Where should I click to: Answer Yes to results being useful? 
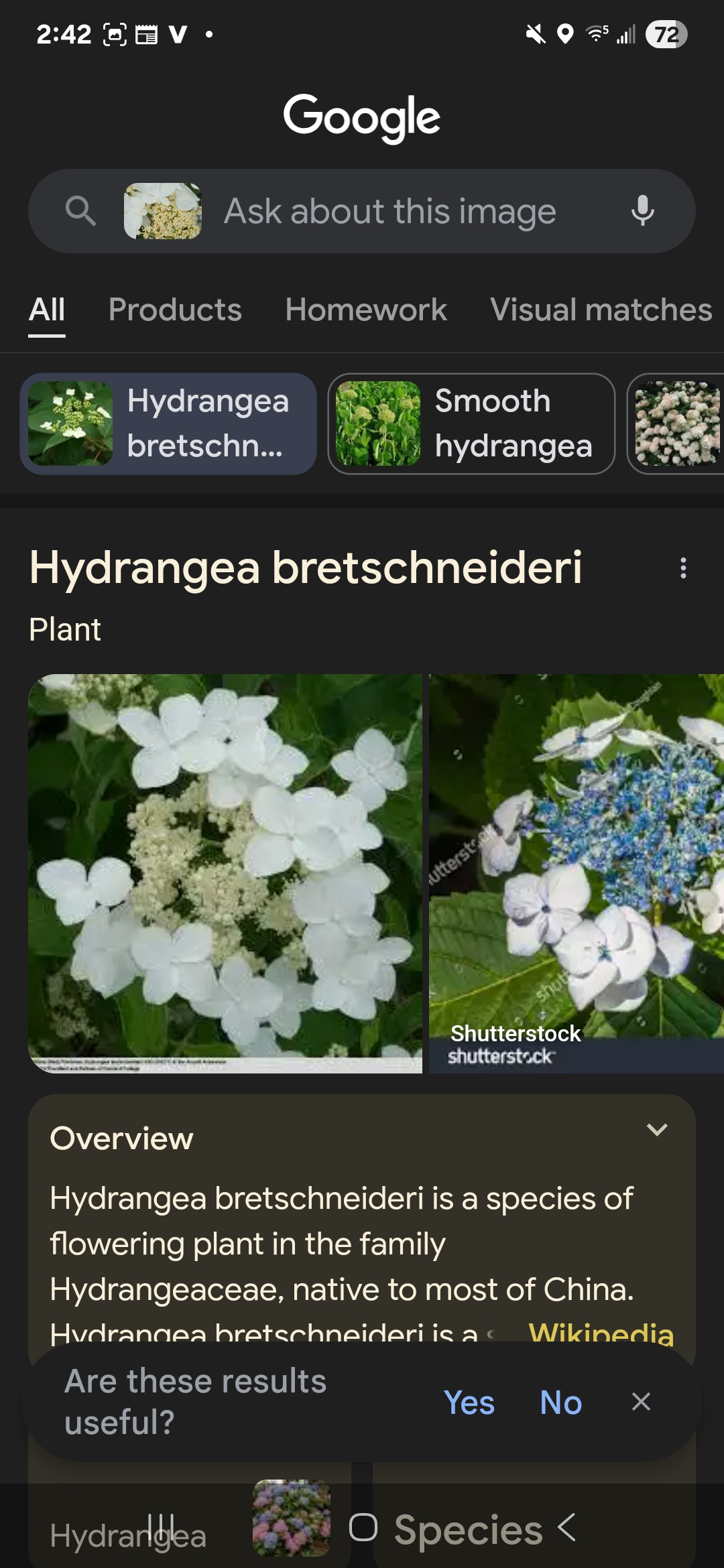click(x=469, y=1402)
